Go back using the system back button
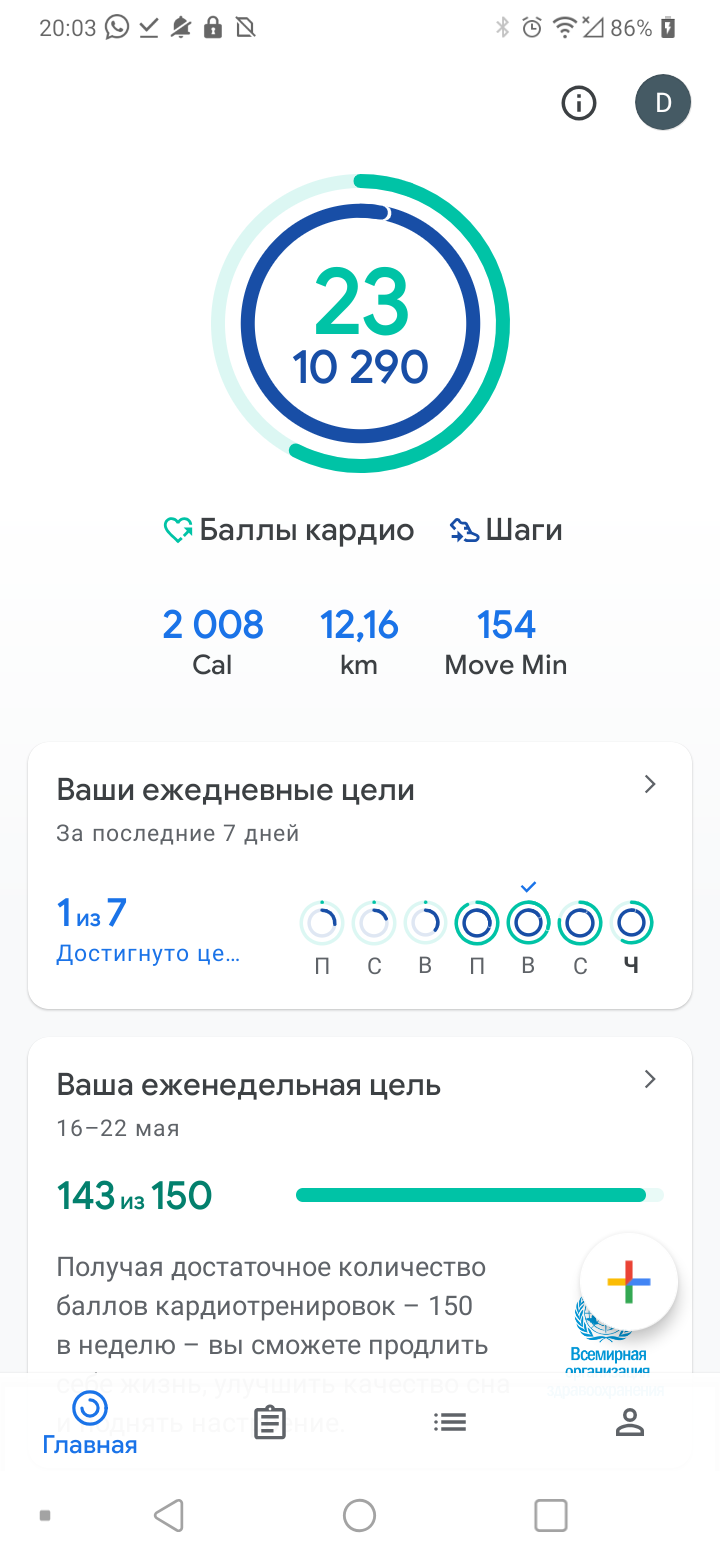 (169, 1515)
